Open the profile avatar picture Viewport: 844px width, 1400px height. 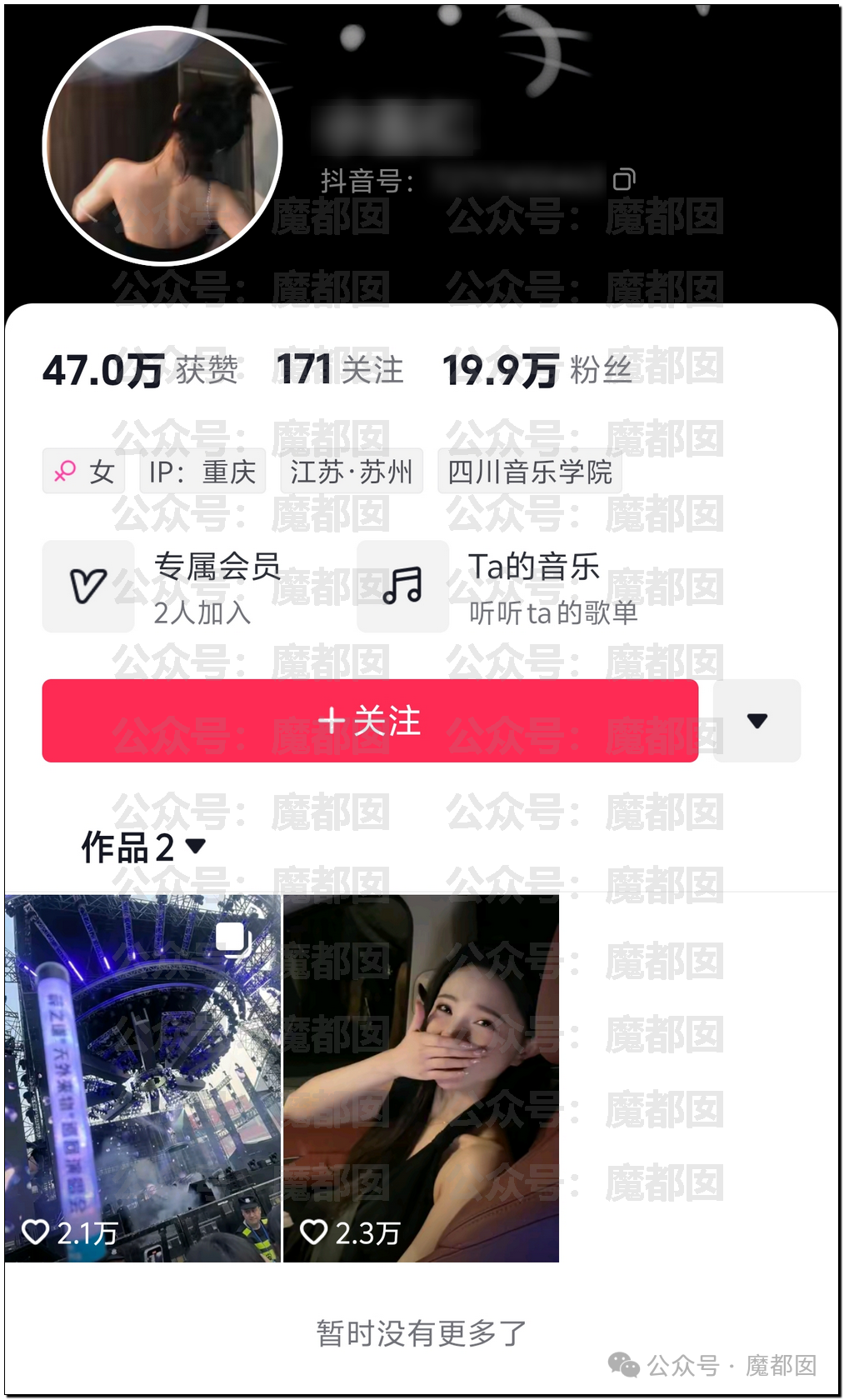point(162,147)
